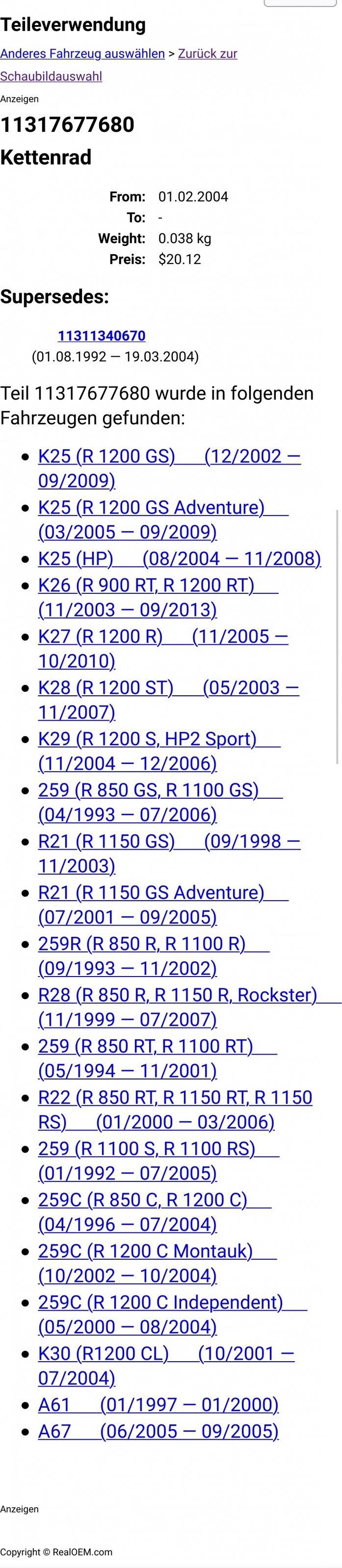Select R28 (R 850 R, R 1150 R, Rockster)
The height and width of the screenshot is (1568, 342).
178,994
